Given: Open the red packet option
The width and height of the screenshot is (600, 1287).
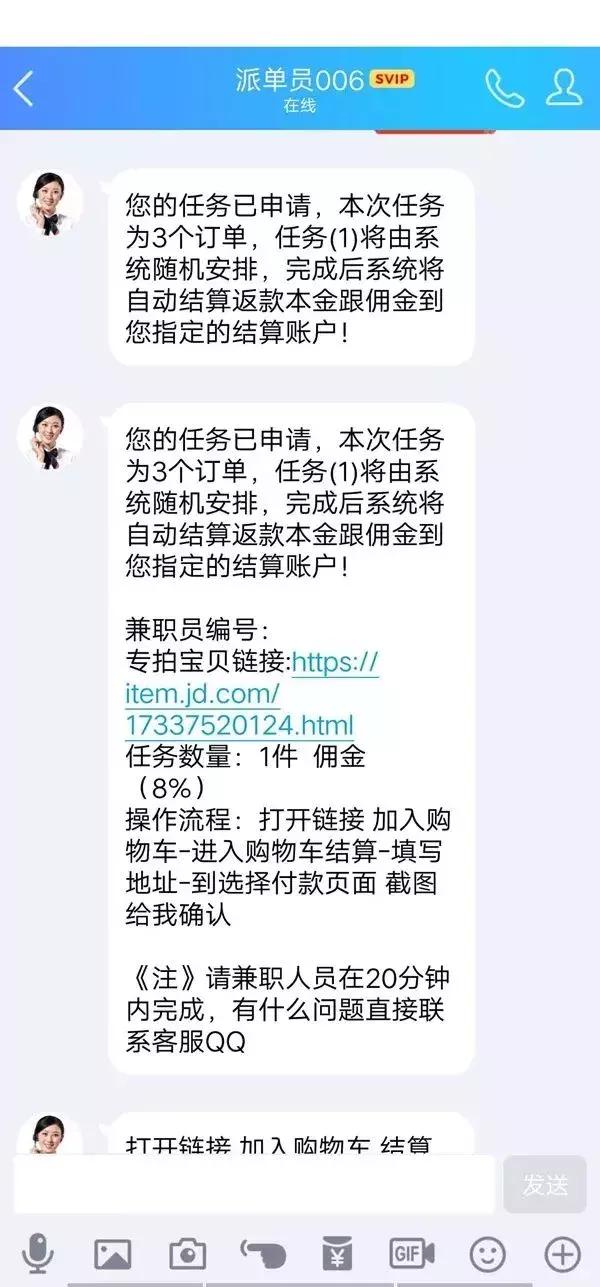Looking at the screenshot, I should tap(337, 1253).
